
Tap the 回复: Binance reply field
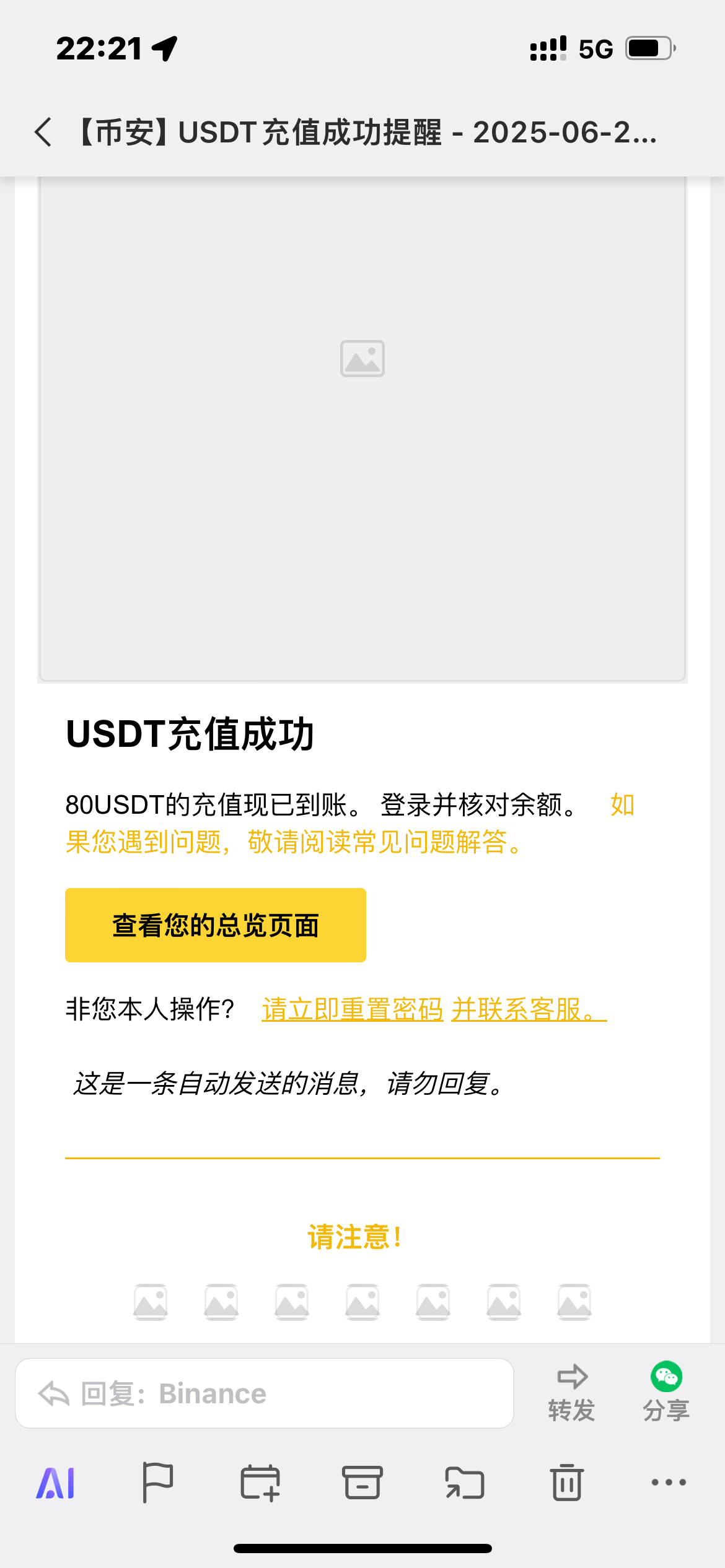pos(265,1393)
